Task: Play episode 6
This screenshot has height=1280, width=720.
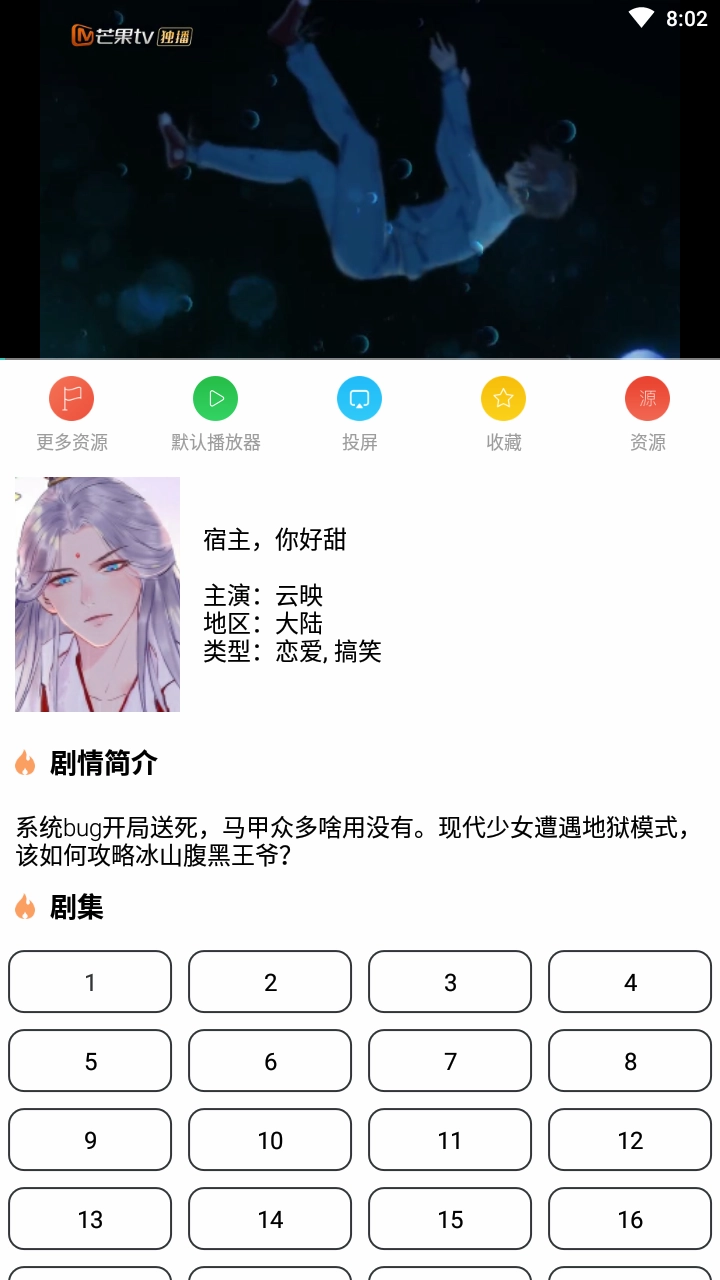Action: (270, 1061)
